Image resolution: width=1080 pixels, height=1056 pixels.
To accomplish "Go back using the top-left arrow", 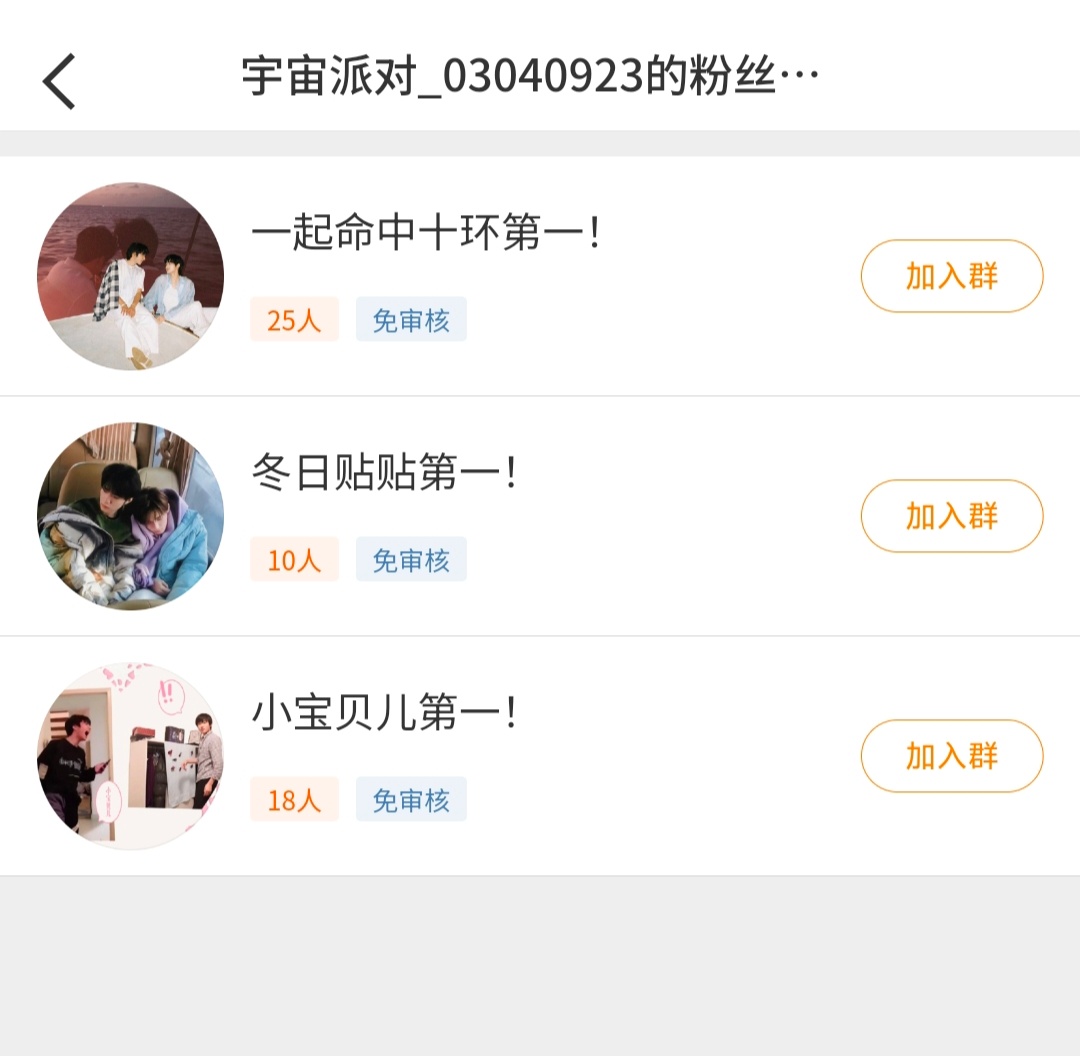I will [59, 81].
